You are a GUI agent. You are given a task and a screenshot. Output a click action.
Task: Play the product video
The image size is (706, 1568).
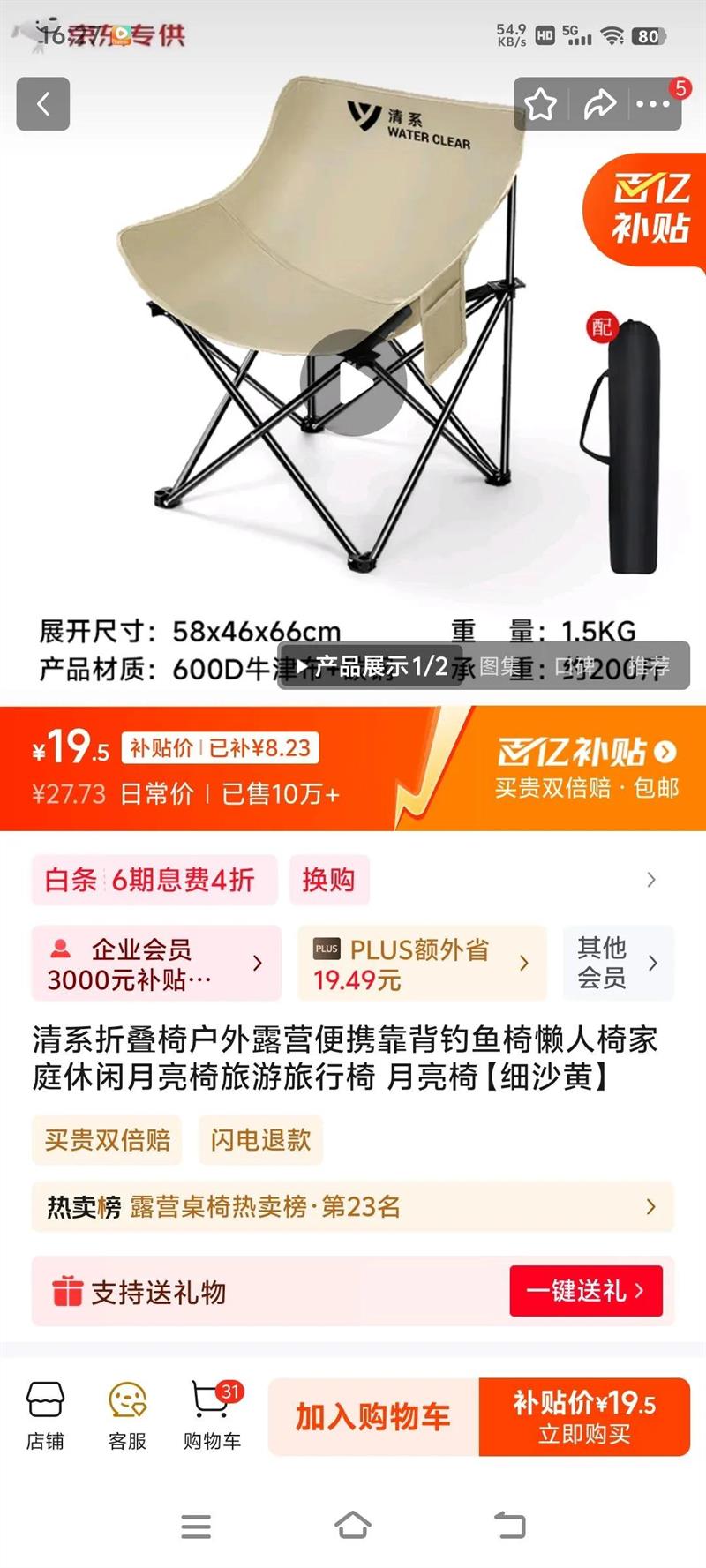coord(353,383)
